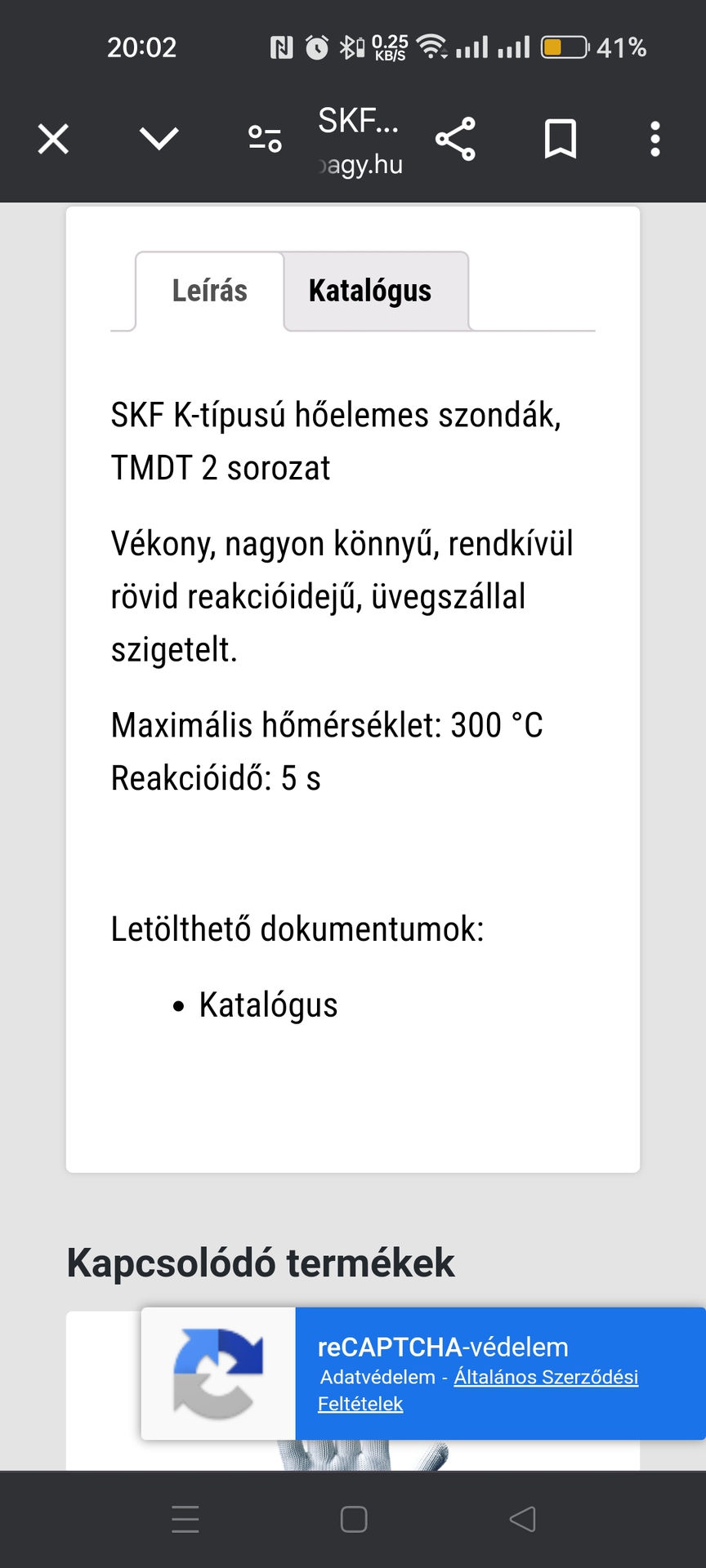The height and width of the screenshot is (1568, 706).
Task: Share this SKF product page
Action: (455, 139)
